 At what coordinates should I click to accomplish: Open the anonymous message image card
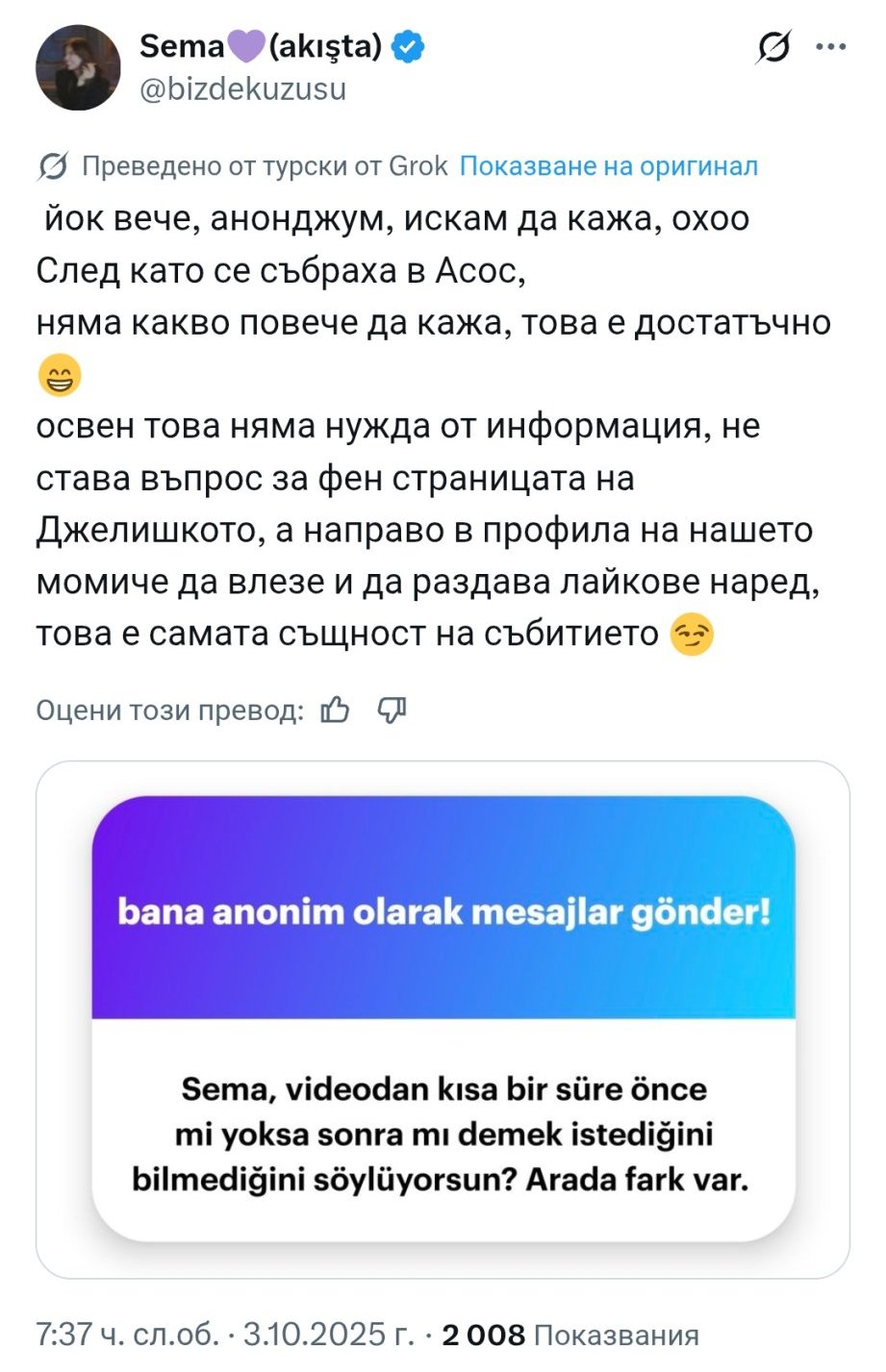click(x=443, y=1019)
